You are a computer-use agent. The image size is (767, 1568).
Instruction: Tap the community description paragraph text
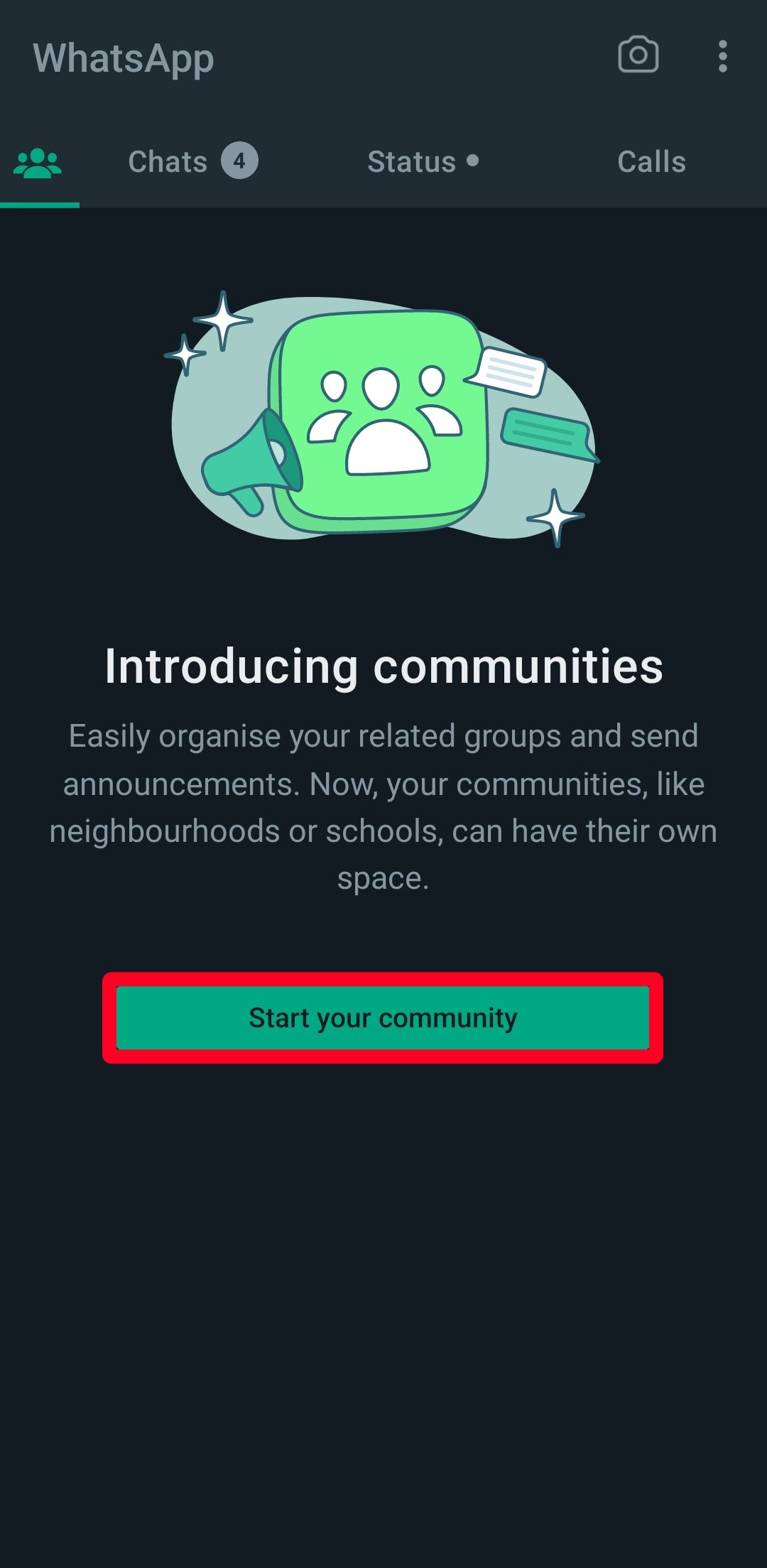[x=383, y=806]
